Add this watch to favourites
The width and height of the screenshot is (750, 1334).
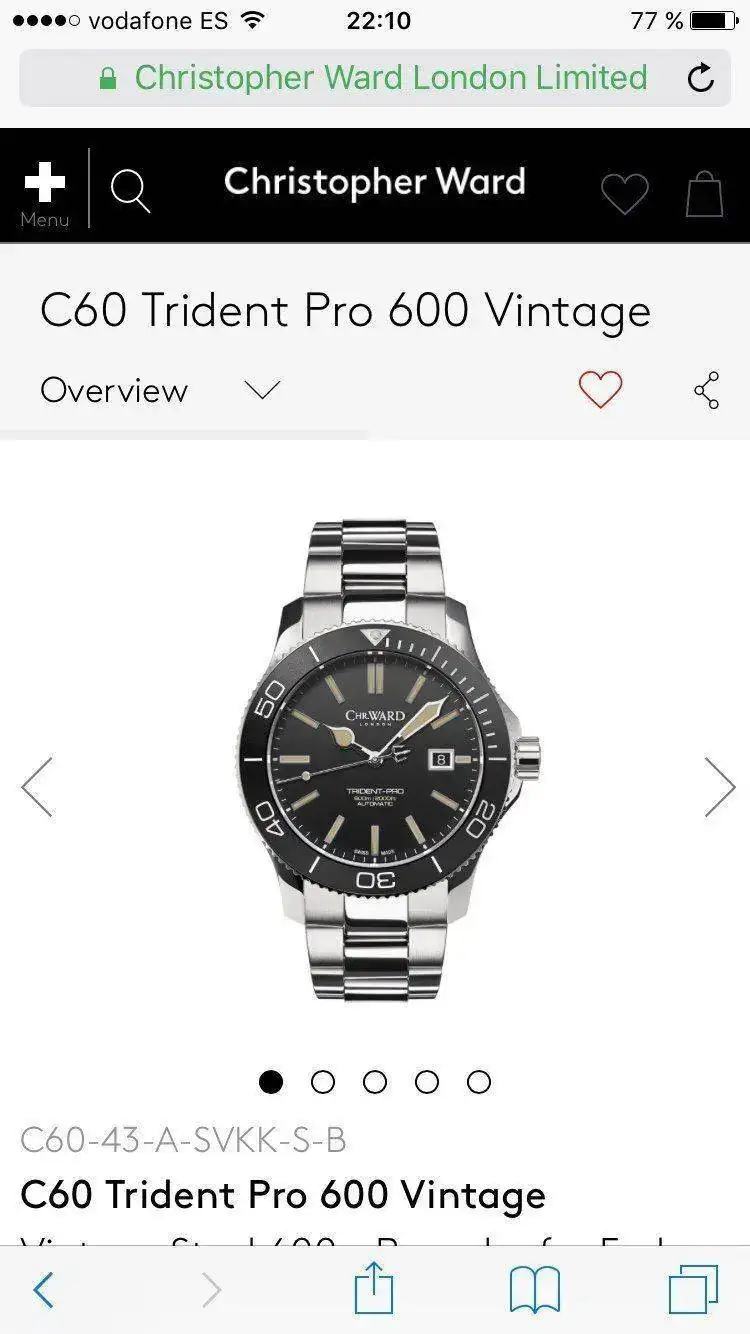tap(600, 389)
